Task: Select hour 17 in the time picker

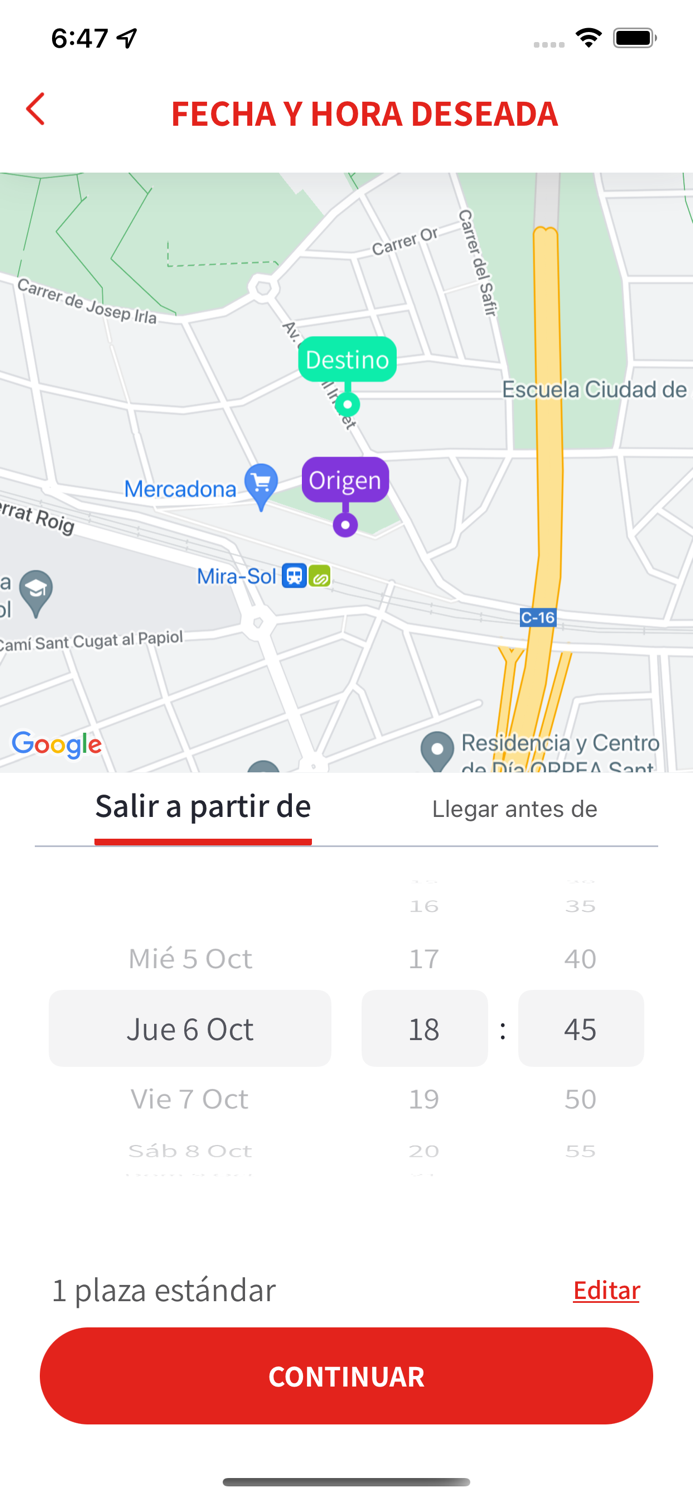Action: click(424, 959)
